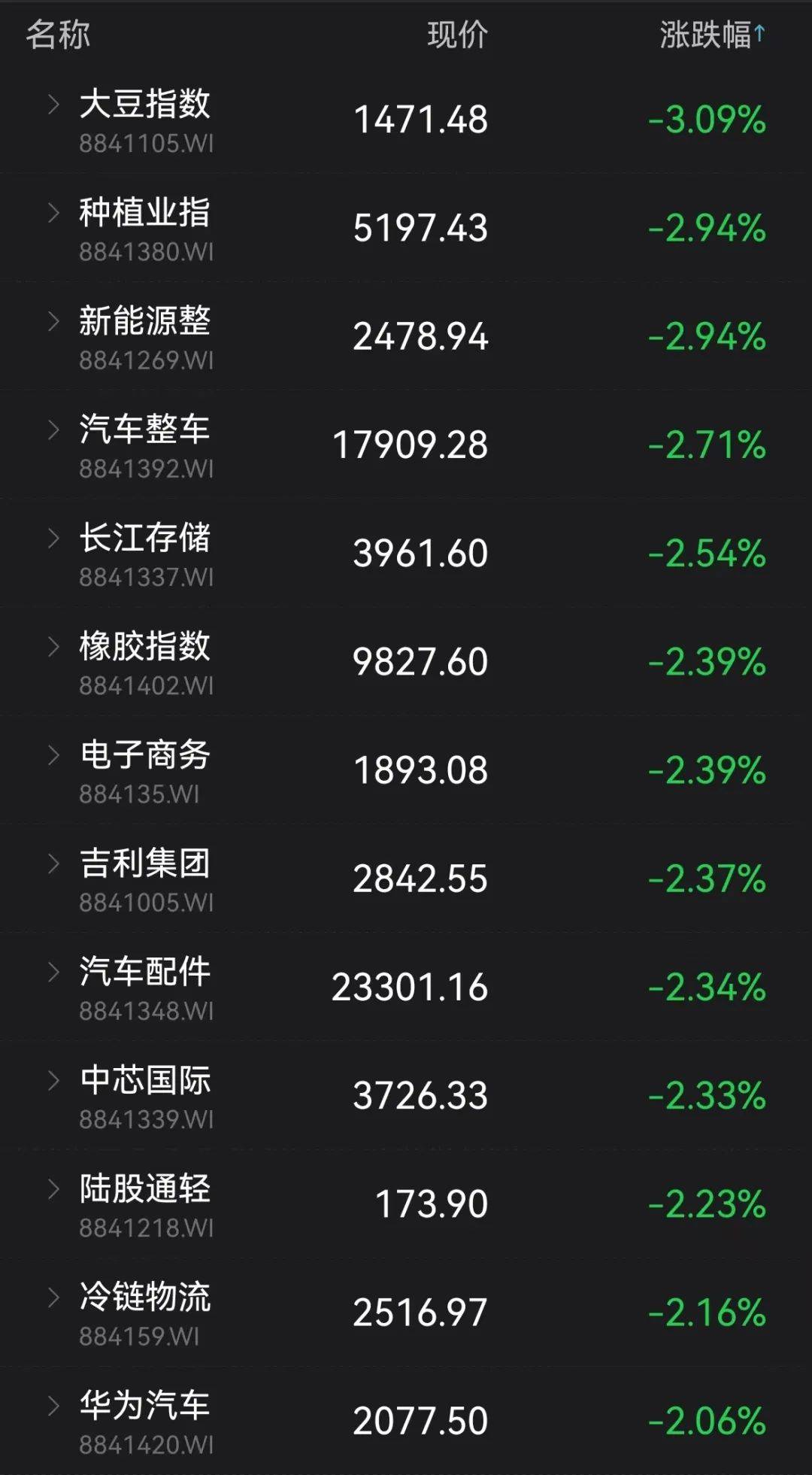
Task: Sort list by 现价 column header
Action: coord(457,35)
